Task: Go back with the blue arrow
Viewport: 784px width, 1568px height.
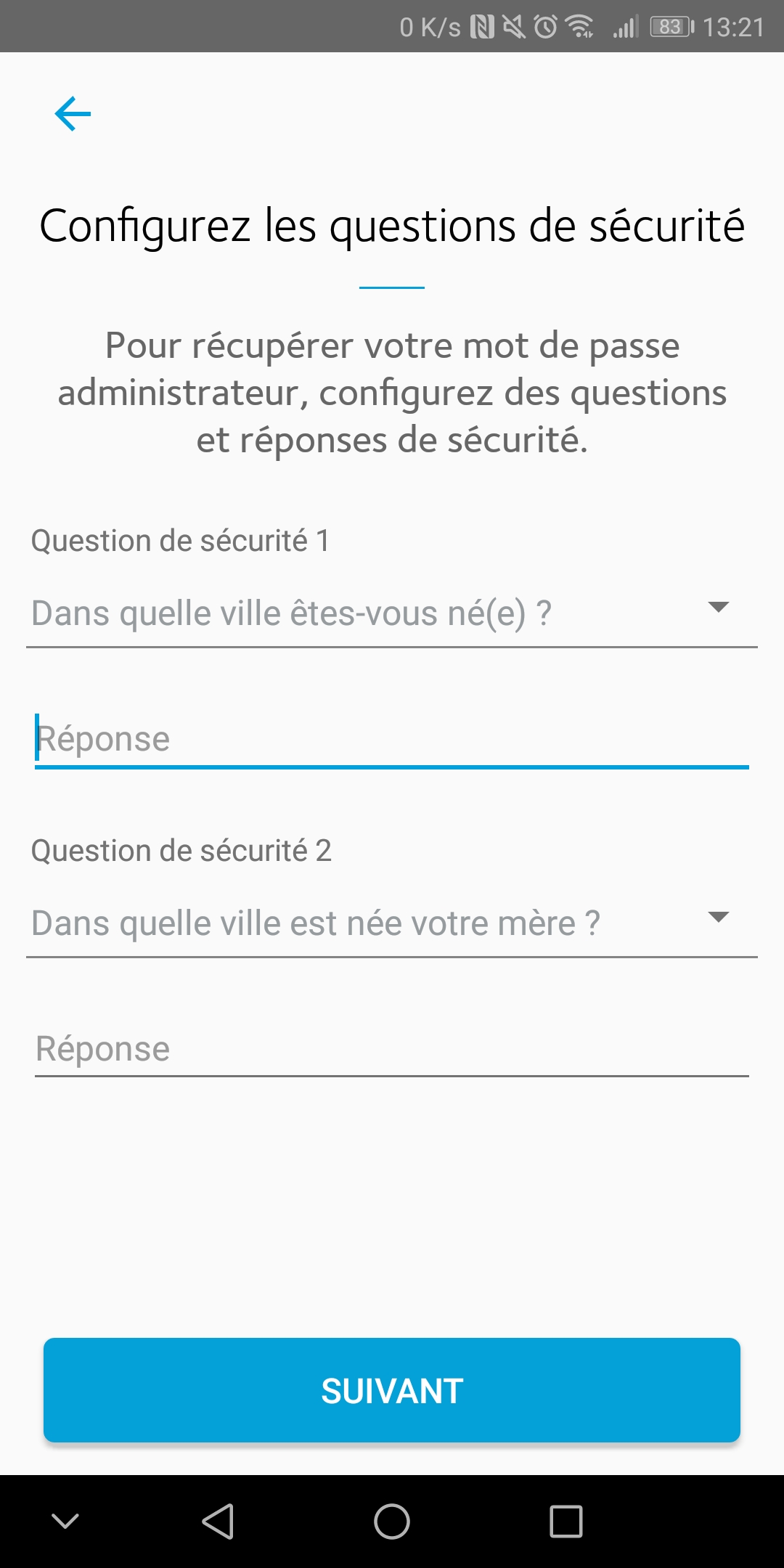Action: (73, 114)
